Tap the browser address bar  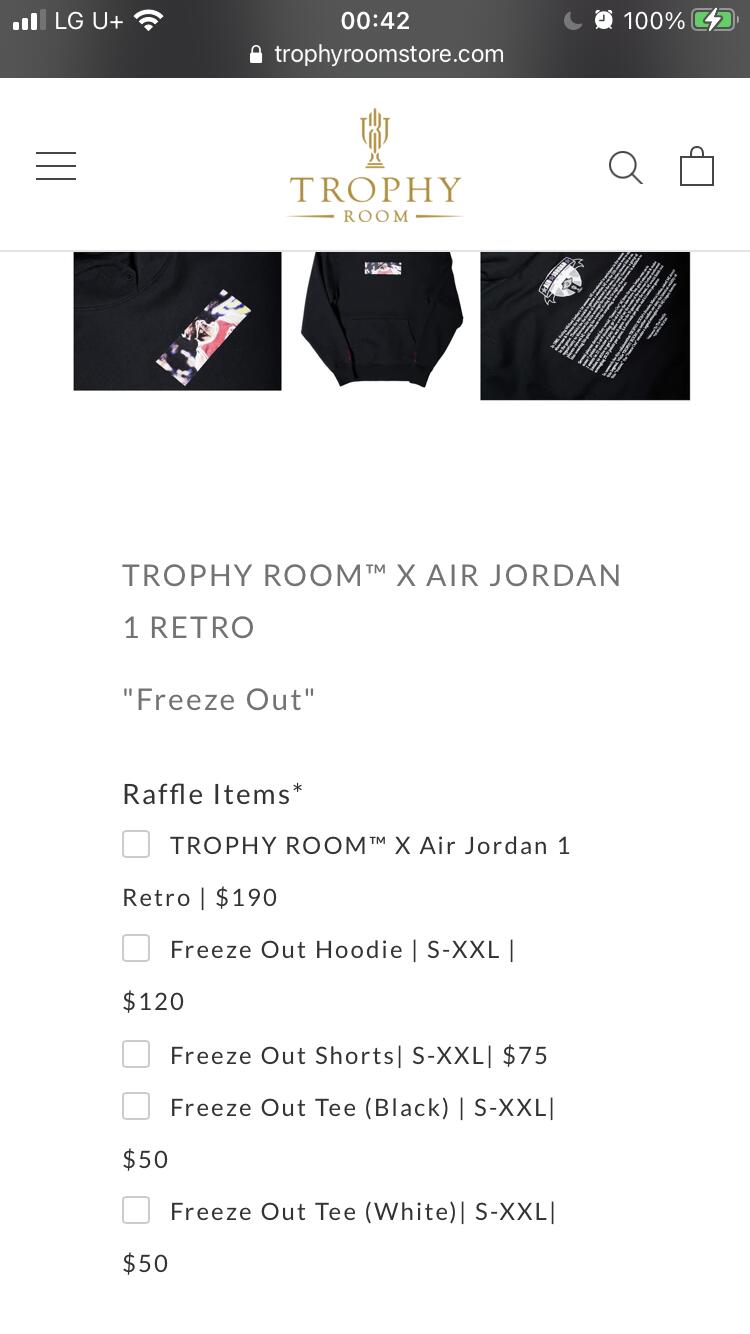[x=375, y=54]
